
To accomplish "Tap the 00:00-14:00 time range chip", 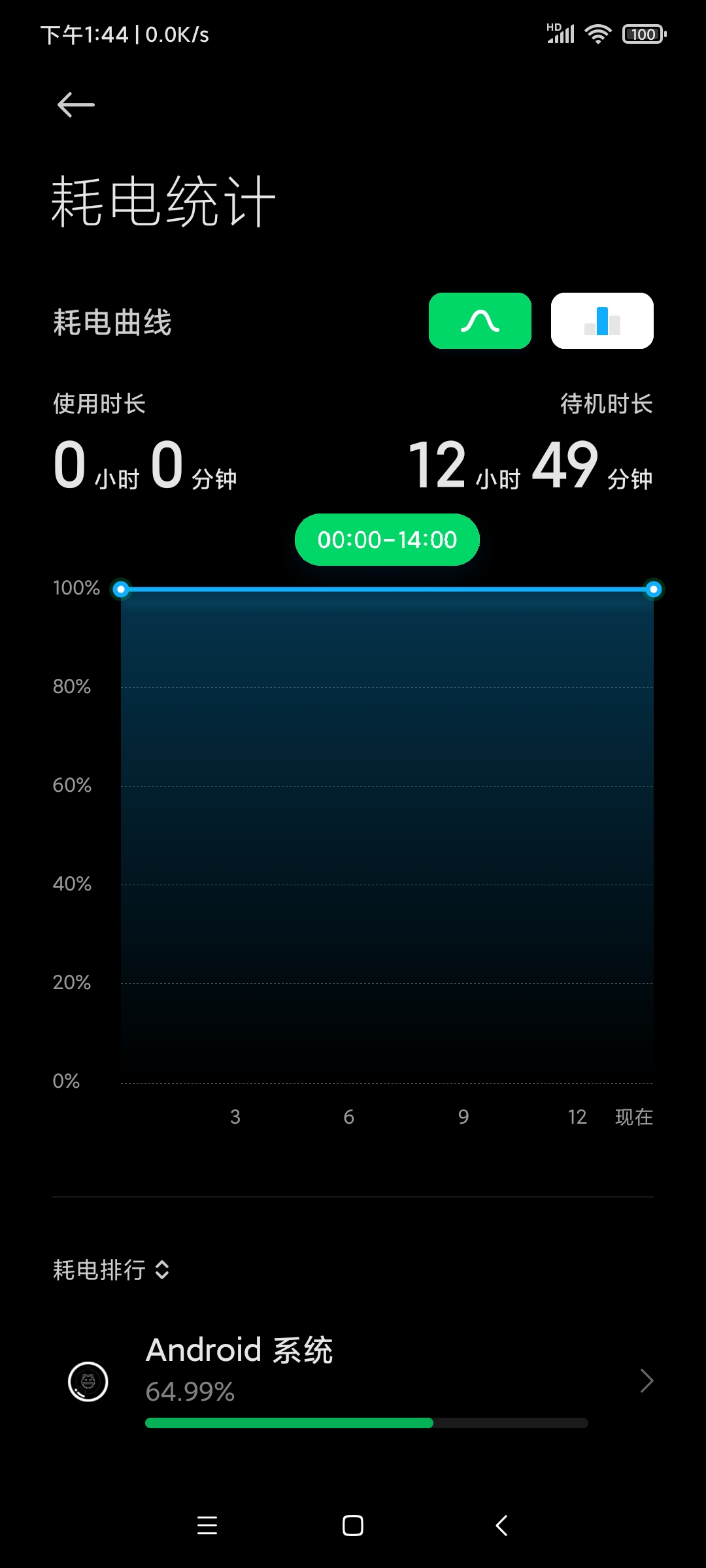I will point(387,540).
